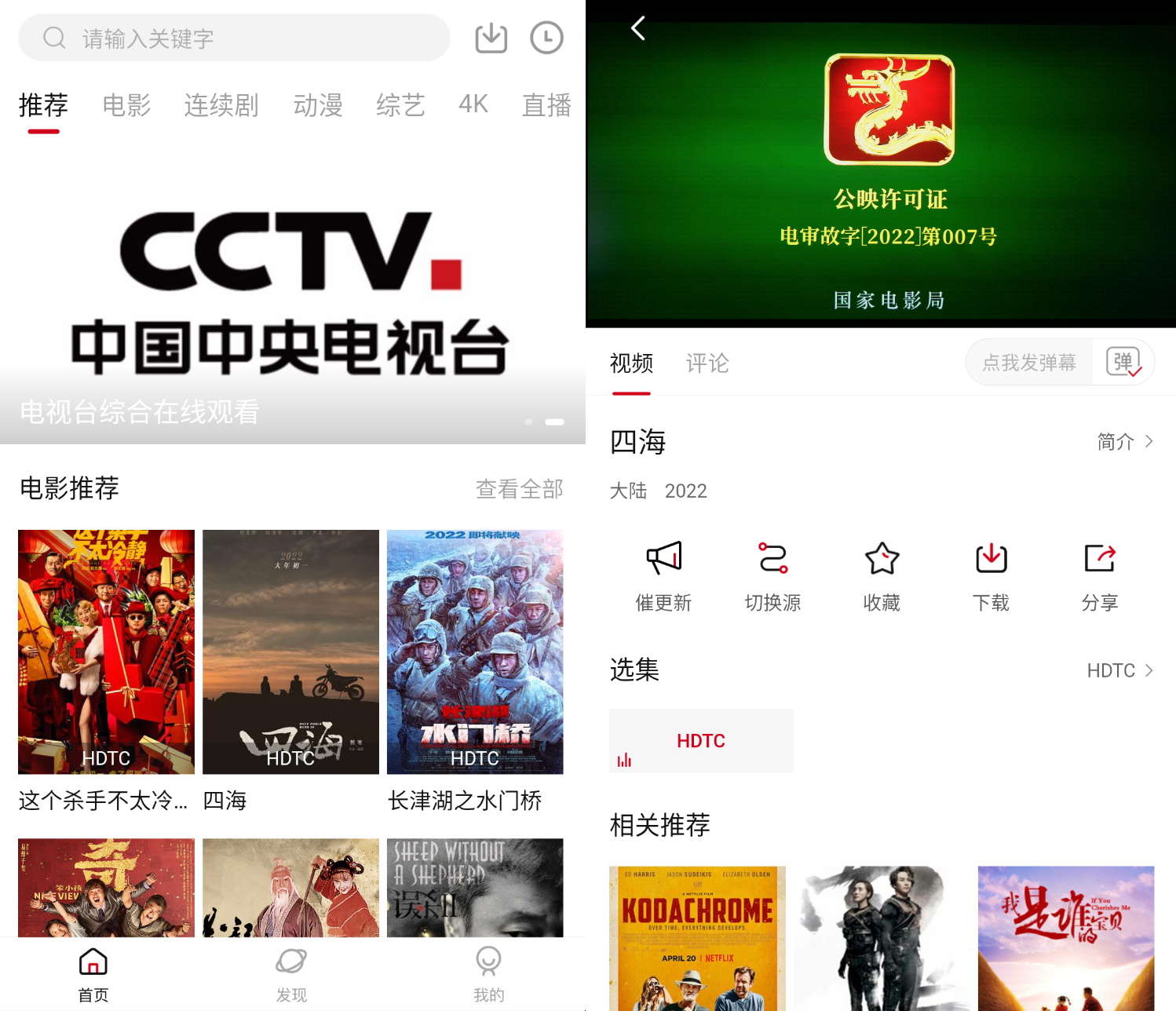Open the CCTV live TV banner
The image size is (1176, 1011).
292,298
